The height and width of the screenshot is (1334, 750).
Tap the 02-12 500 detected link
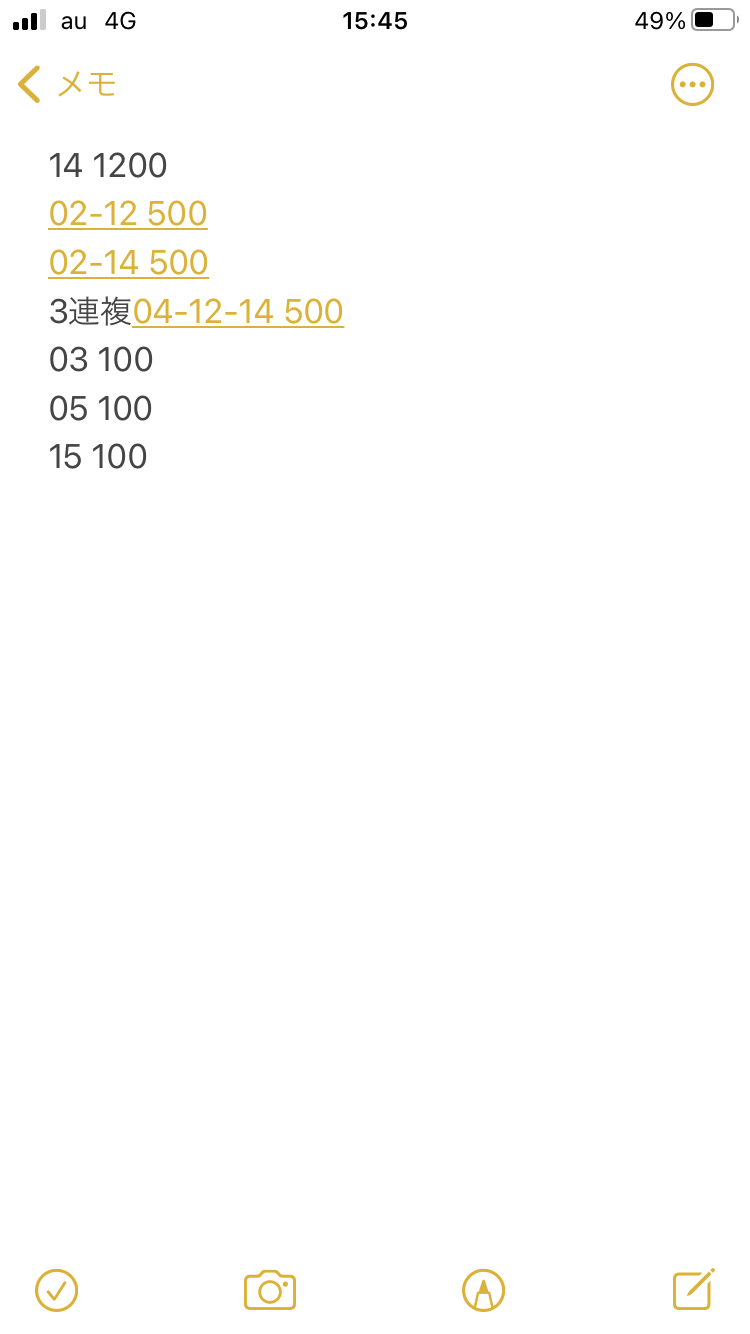128,214
